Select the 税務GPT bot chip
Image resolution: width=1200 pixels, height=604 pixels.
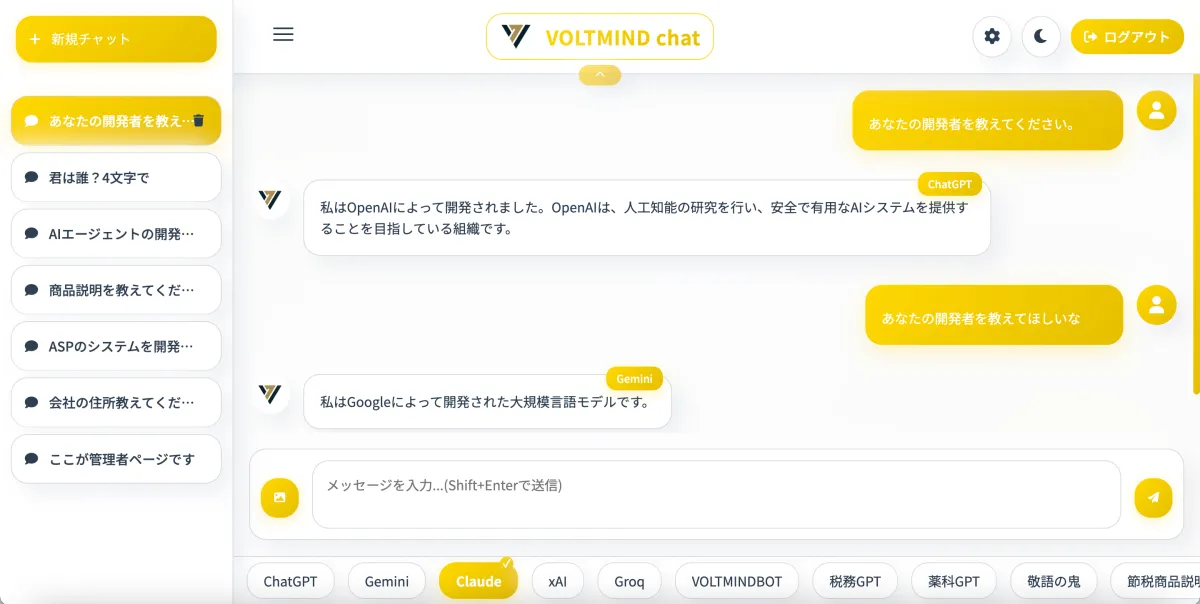coord(855,581)
